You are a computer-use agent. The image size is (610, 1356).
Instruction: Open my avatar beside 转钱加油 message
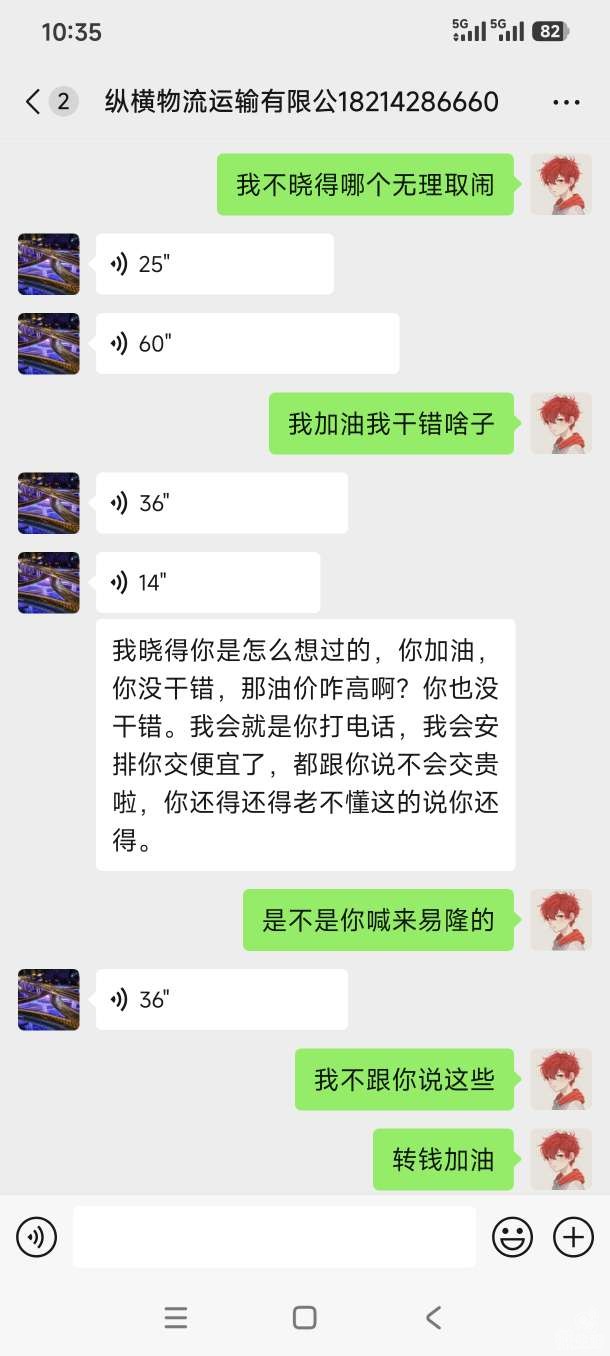click(560, 1159)
